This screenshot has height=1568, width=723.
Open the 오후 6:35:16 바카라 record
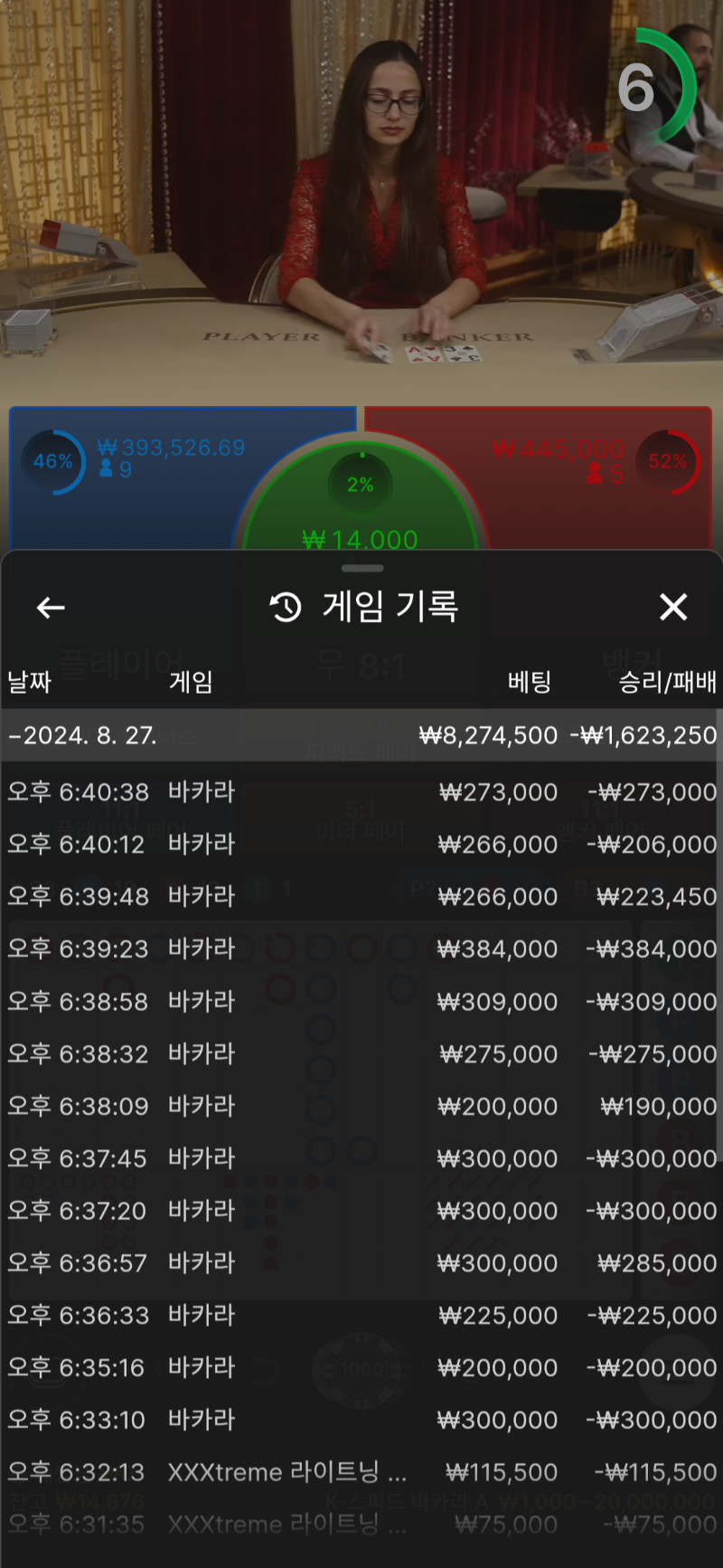tap(361, 1368)
